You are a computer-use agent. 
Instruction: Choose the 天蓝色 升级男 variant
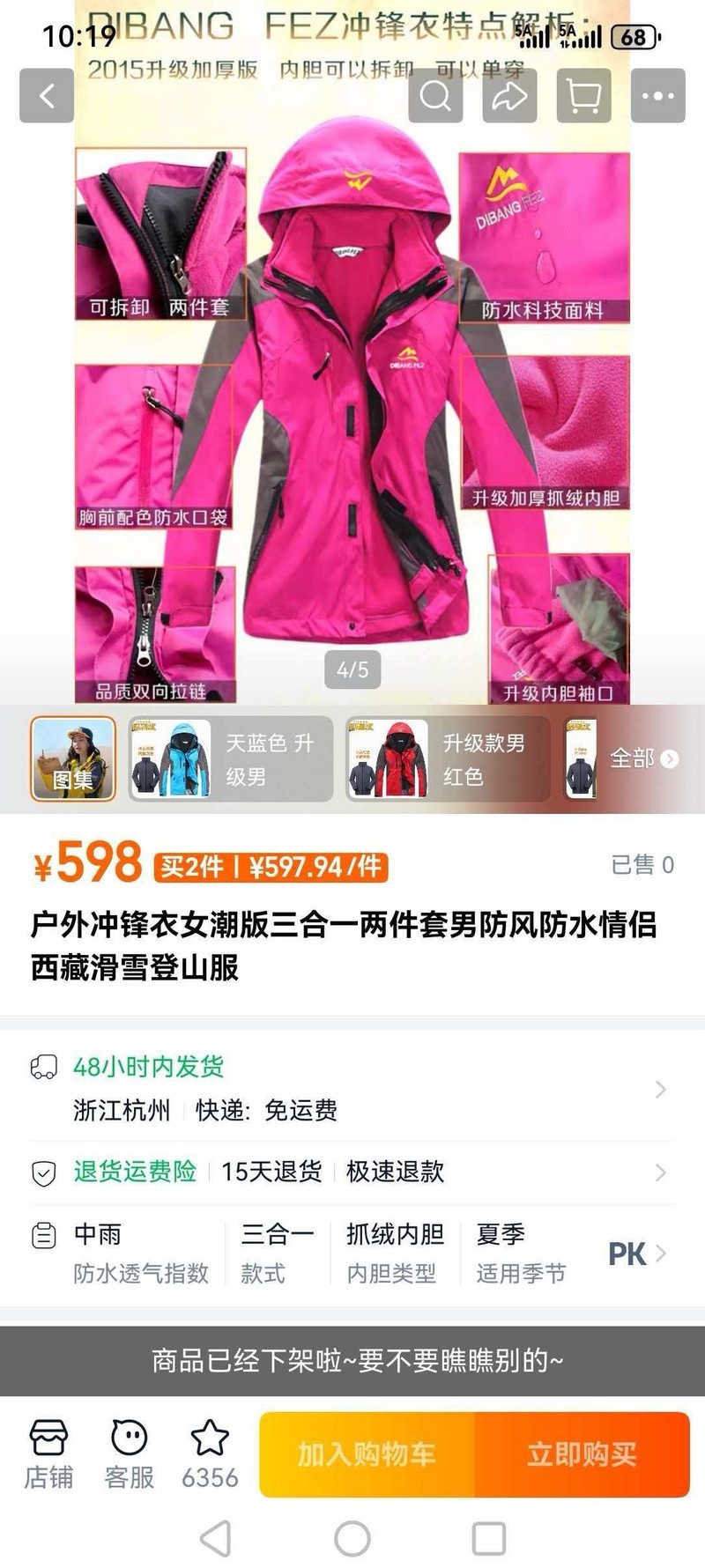(x=231, y=758)
